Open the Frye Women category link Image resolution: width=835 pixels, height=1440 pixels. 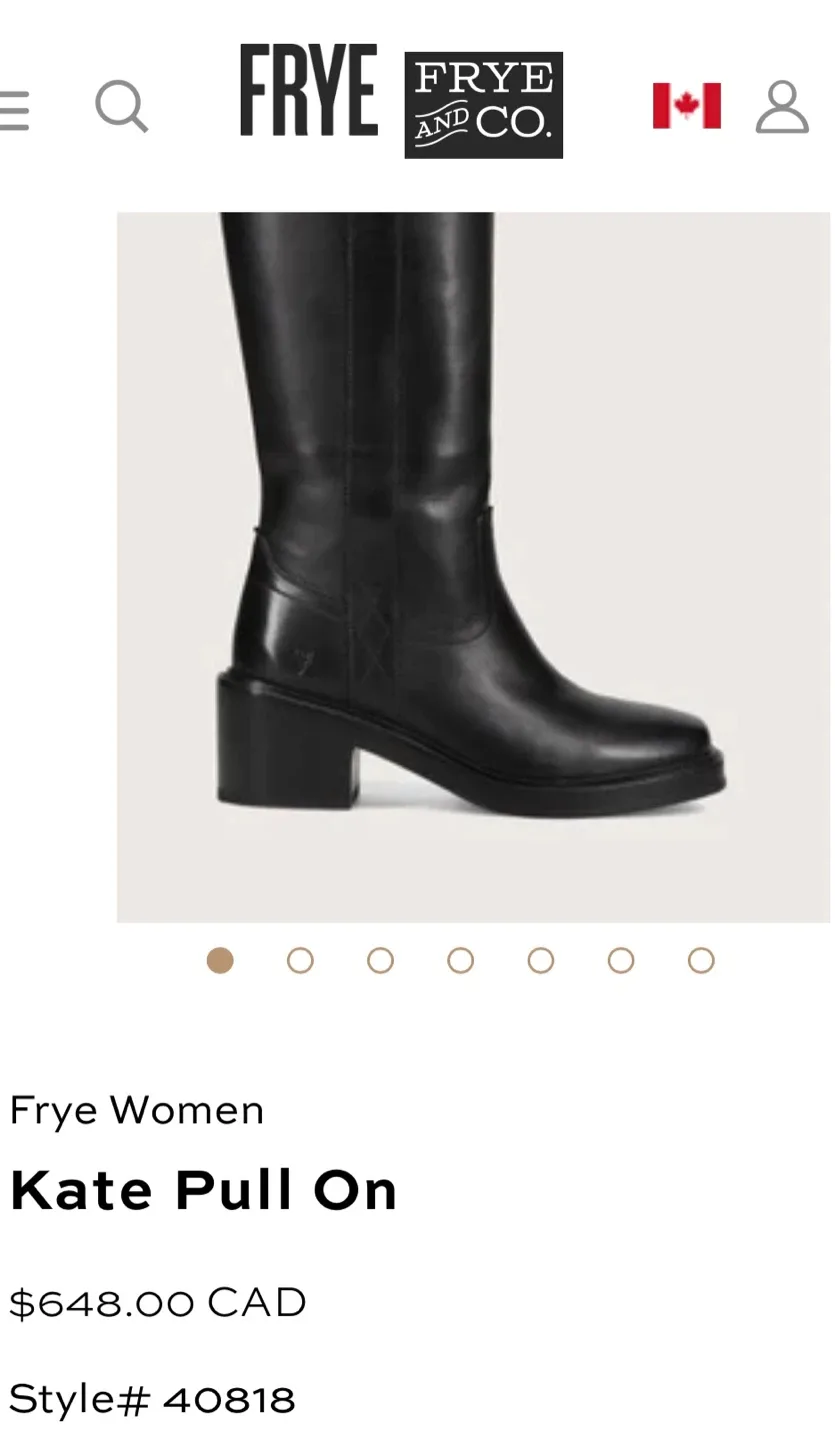click(x=136, y=1109)
